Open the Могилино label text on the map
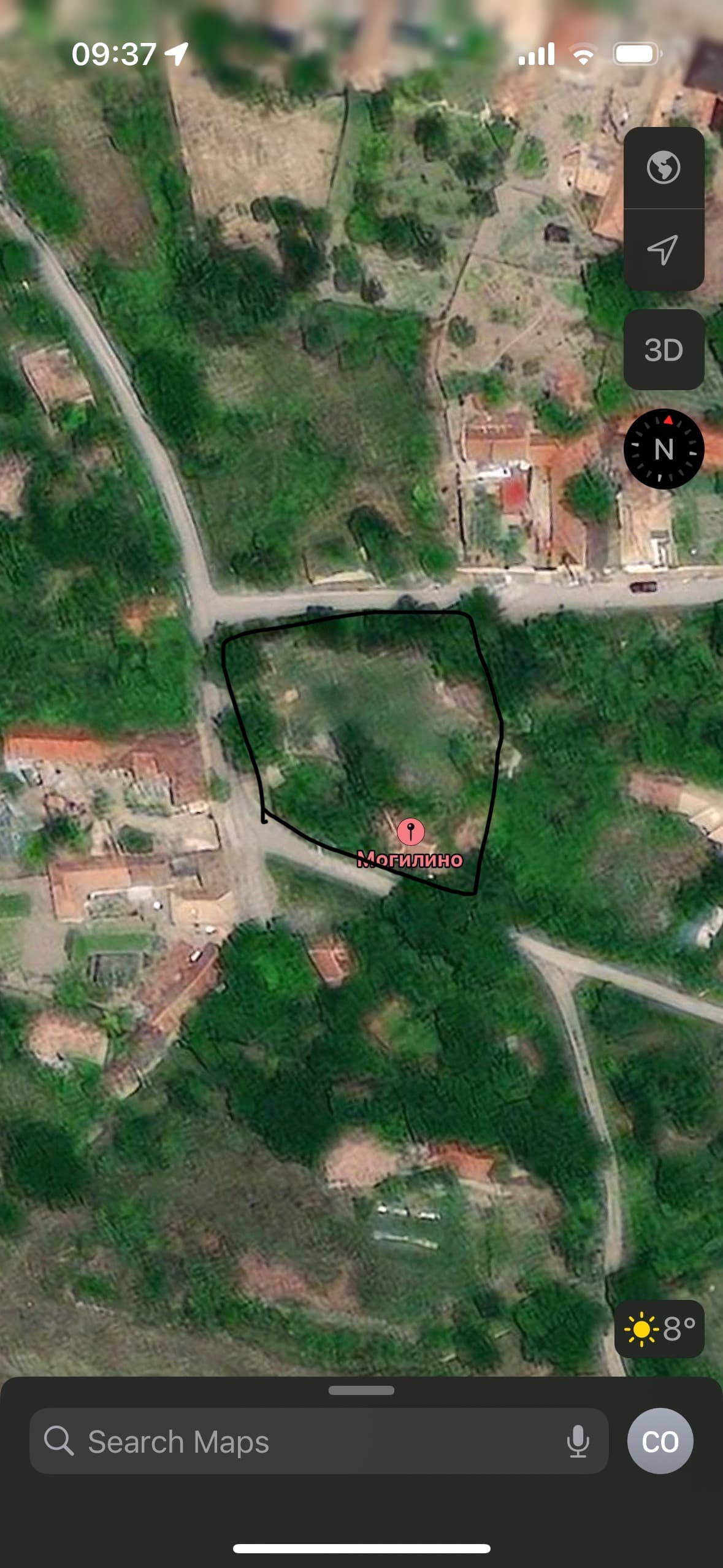Image resolution: width=723 pixels, height=1568 pixels. 410,859
